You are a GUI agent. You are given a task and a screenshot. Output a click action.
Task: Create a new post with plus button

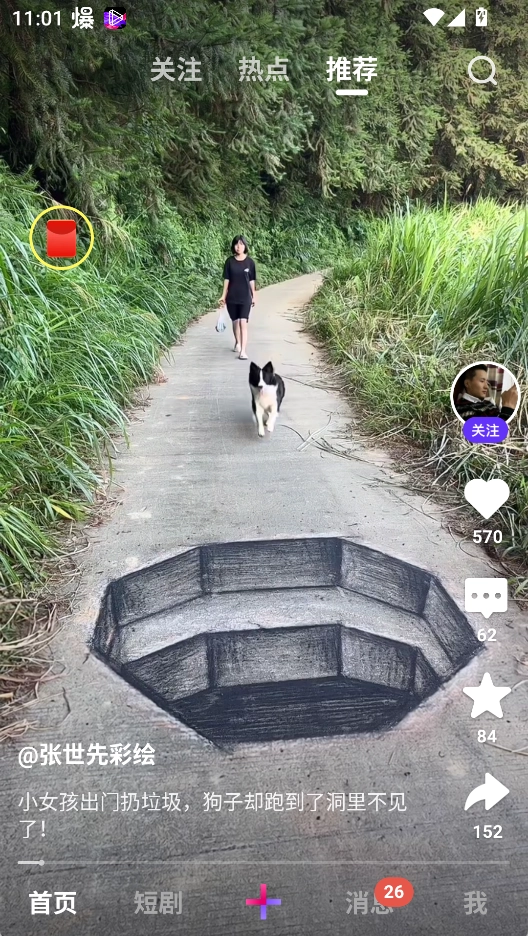(x=264, y=902)
